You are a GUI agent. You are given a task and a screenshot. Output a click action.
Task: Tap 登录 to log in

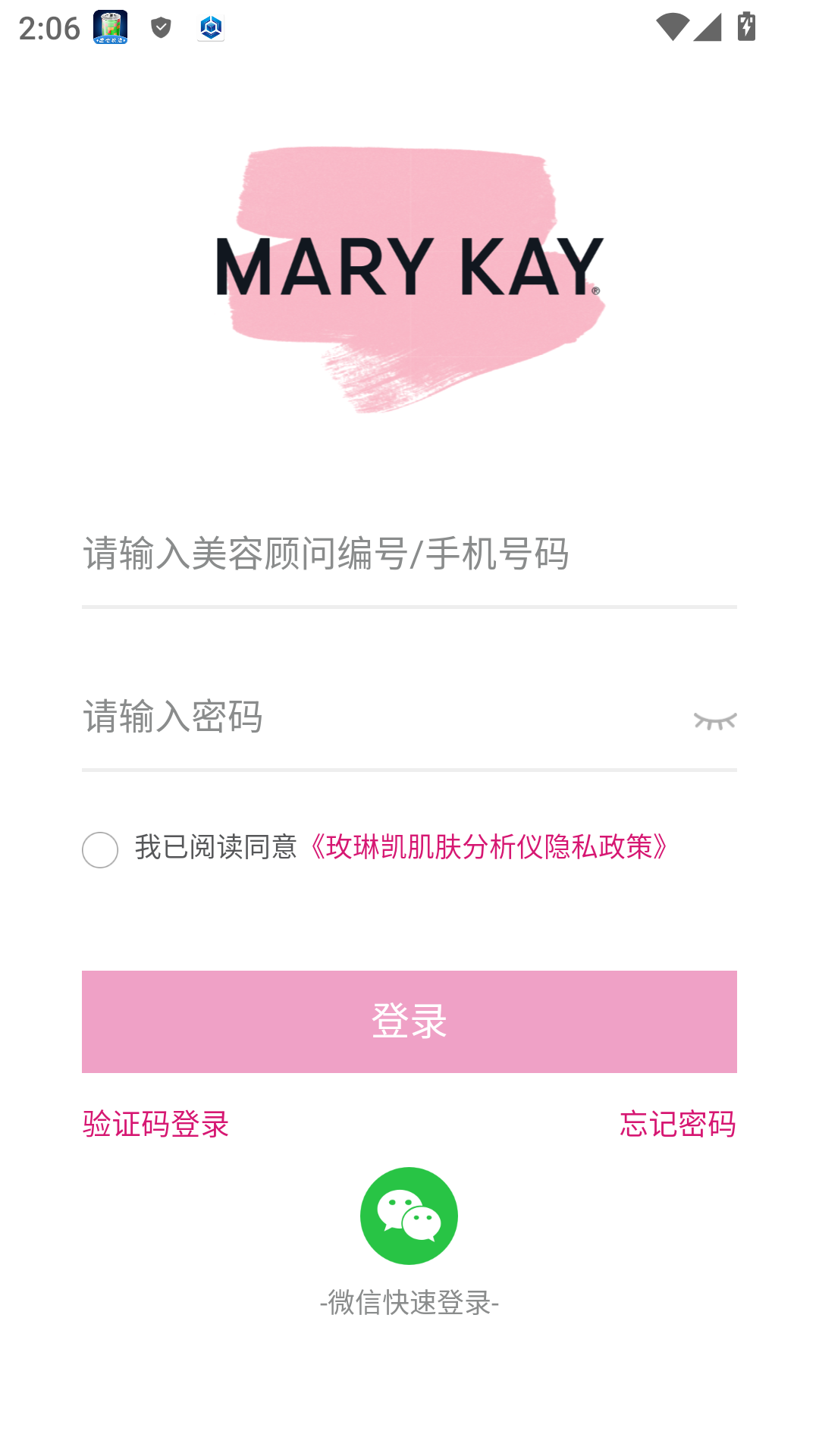pyautogui.click(x=408, y=1021)
